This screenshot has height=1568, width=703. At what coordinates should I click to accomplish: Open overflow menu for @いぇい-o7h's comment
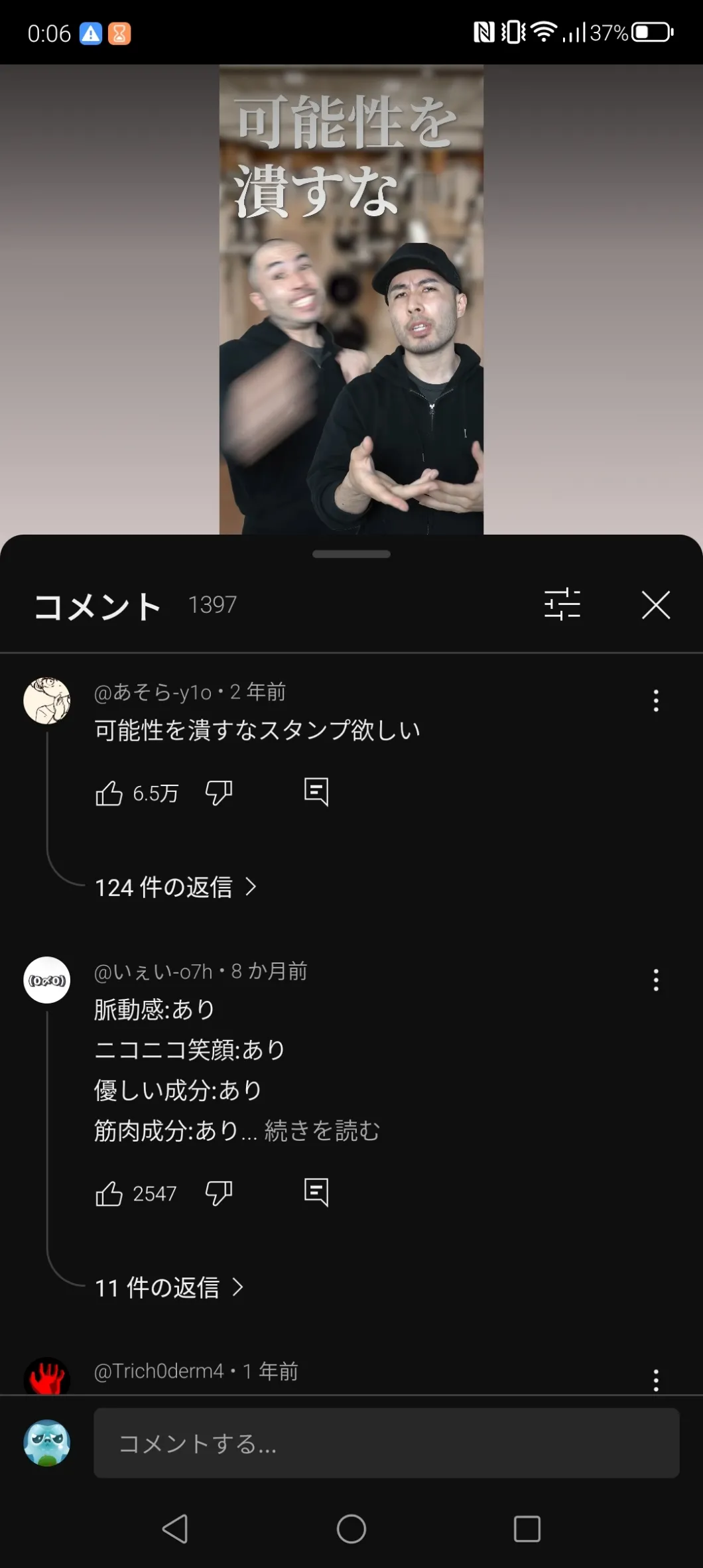655,980
